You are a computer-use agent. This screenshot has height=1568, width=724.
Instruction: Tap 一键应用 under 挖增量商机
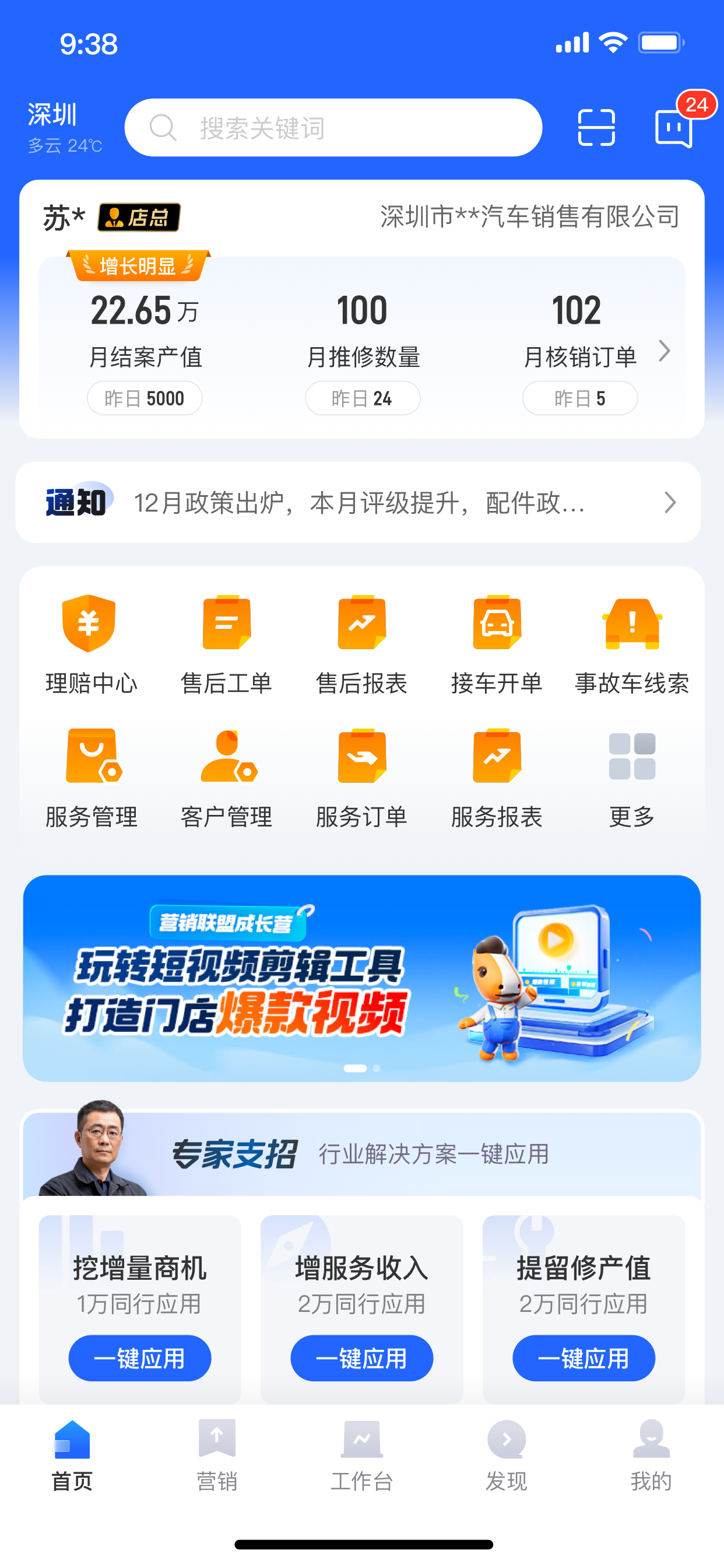139,1358
